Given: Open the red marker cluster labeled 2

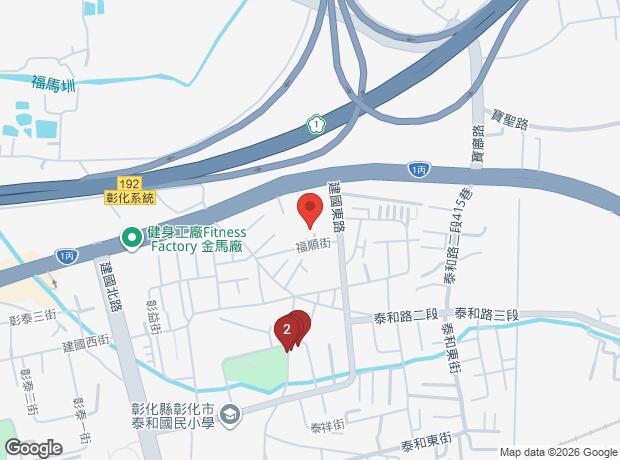Looking at the screenshot, I should [288, 329].
